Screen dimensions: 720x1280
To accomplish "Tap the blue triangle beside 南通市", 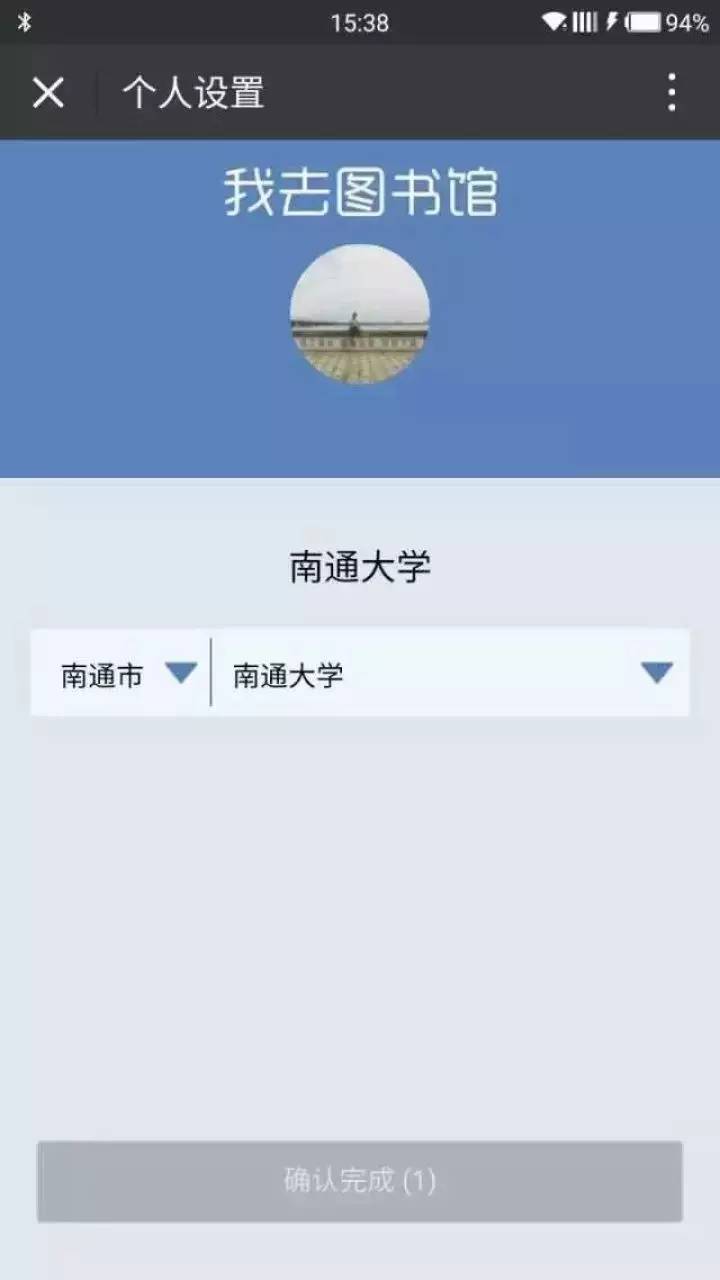I will tap(181, 674).
